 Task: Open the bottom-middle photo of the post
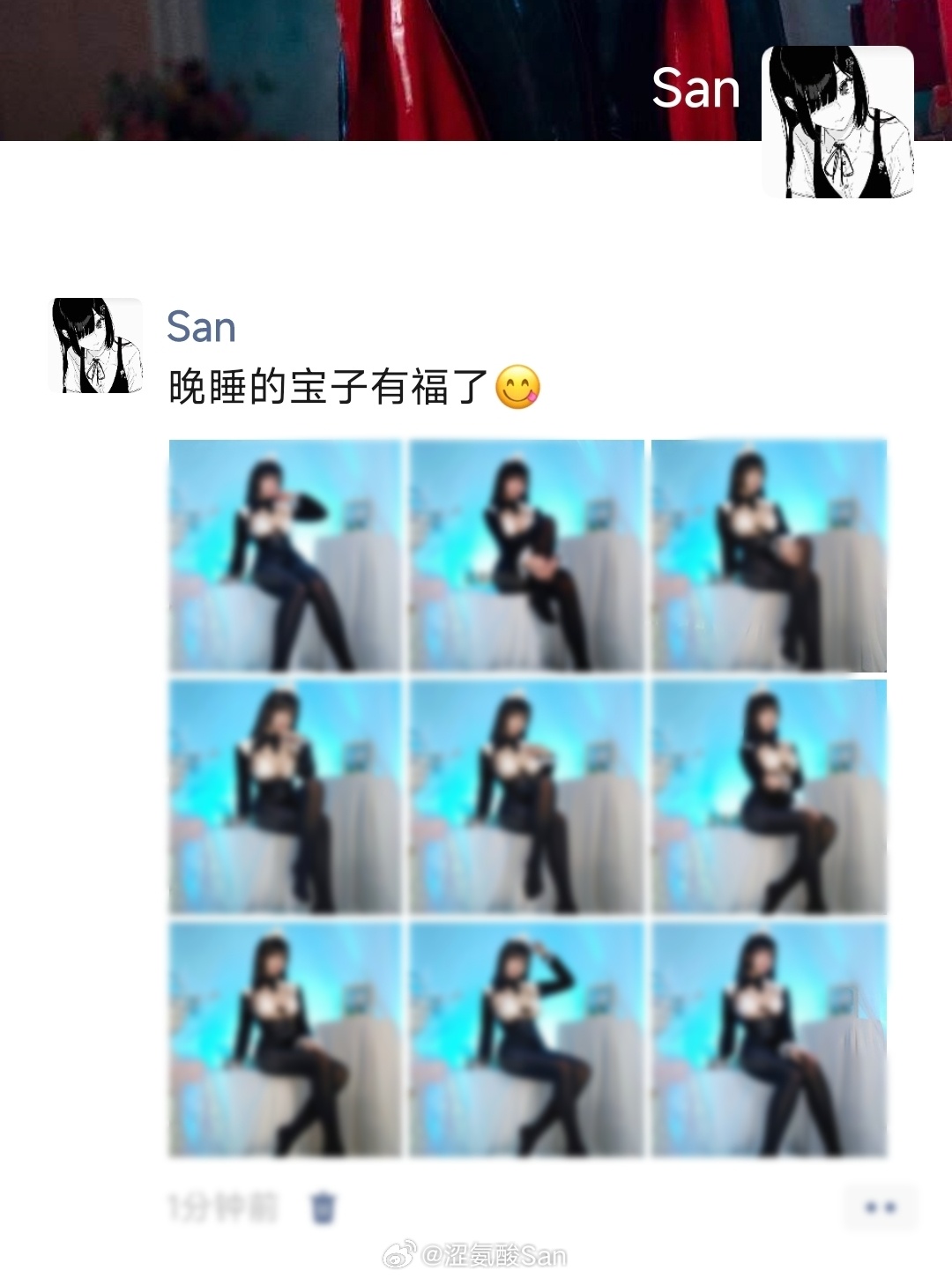(526, 1039)
